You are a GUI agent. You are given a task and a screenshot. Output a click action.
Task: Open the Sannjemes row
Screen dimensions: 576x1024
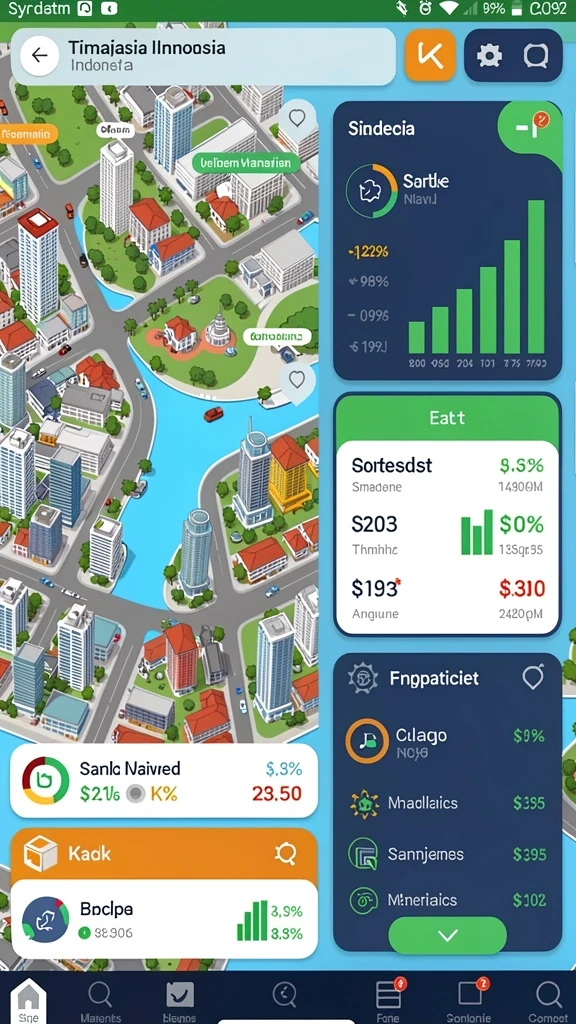(447, 854)
